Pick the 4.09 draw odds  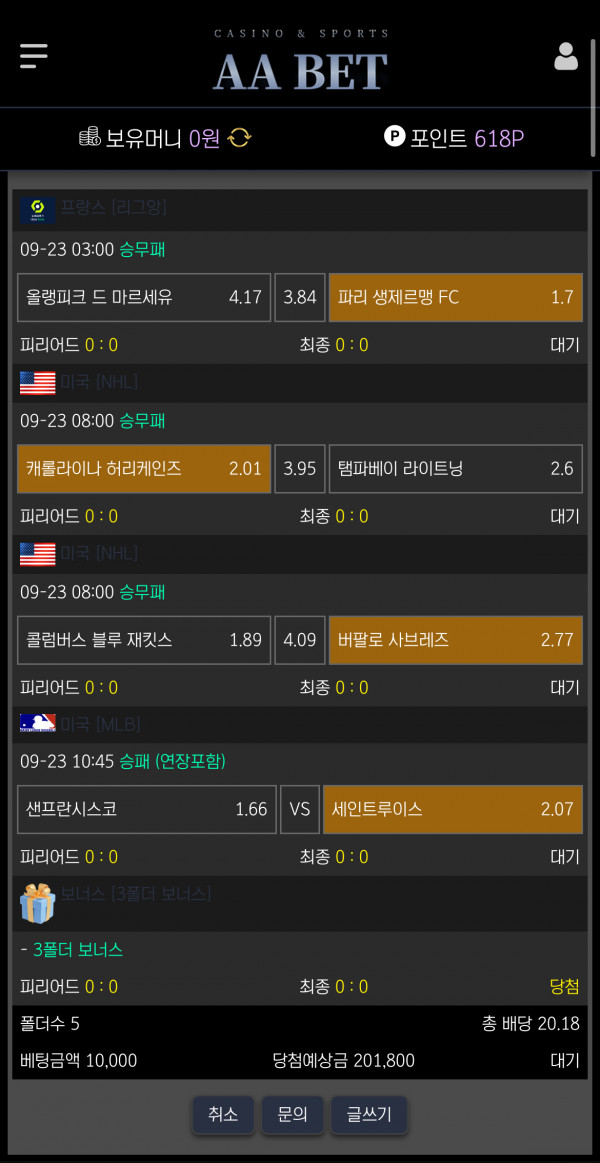[300, 640]
